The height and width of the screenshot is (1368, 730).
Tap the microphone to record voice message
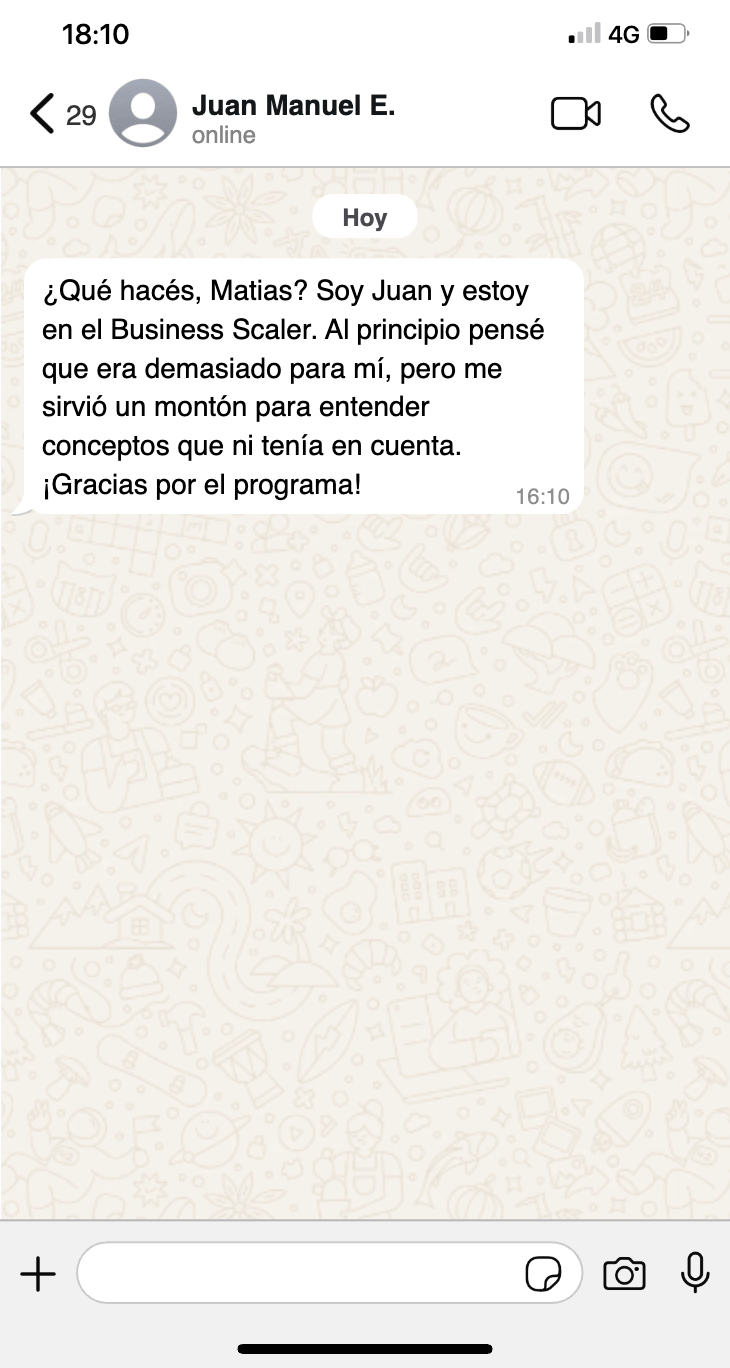695,1273
